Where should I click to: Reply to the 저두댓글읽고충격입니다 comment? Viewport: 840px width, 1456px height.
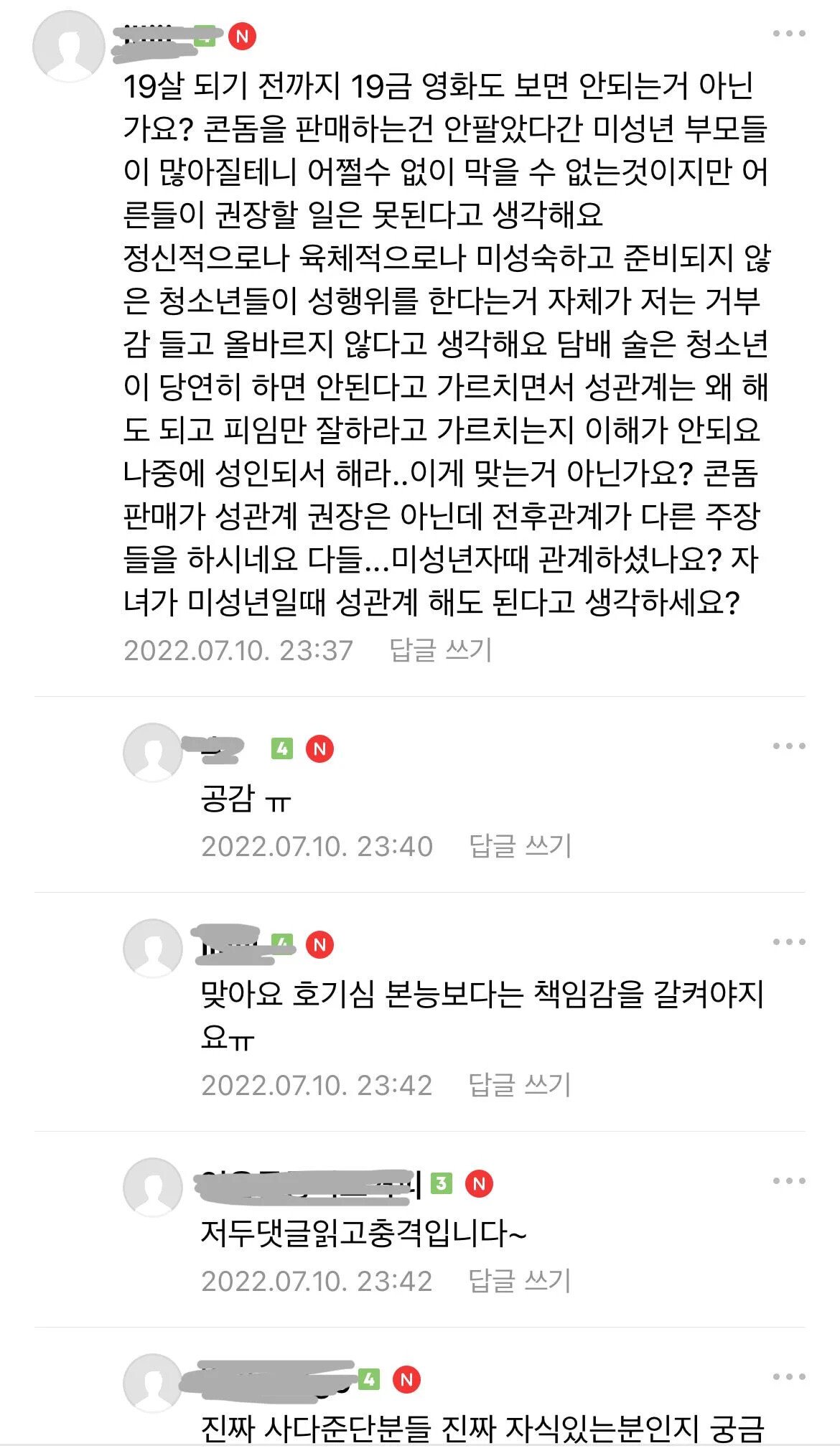(520, 1281)
